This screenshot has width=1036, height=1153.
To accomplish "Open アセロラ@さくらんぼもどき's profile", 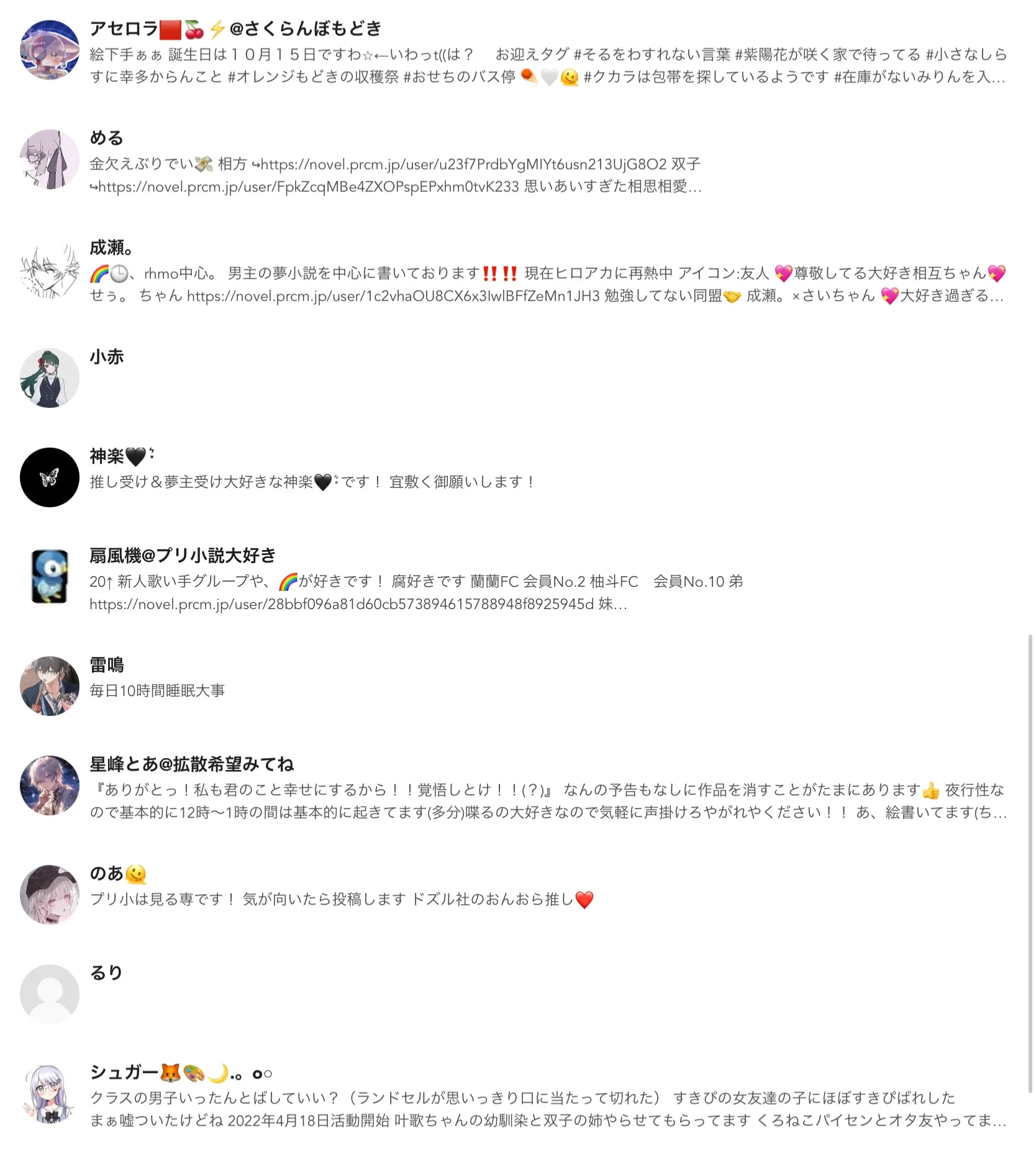I will (236, 29).
